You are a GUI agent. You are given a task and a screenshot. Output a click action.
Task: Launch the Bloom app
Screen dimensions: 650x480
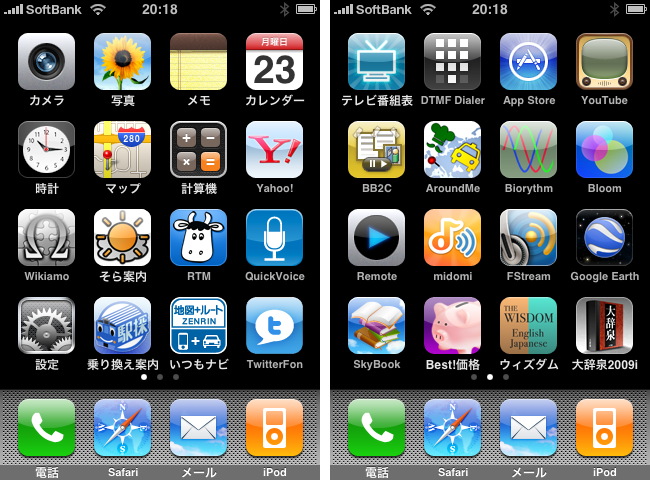tap(604, 150)
